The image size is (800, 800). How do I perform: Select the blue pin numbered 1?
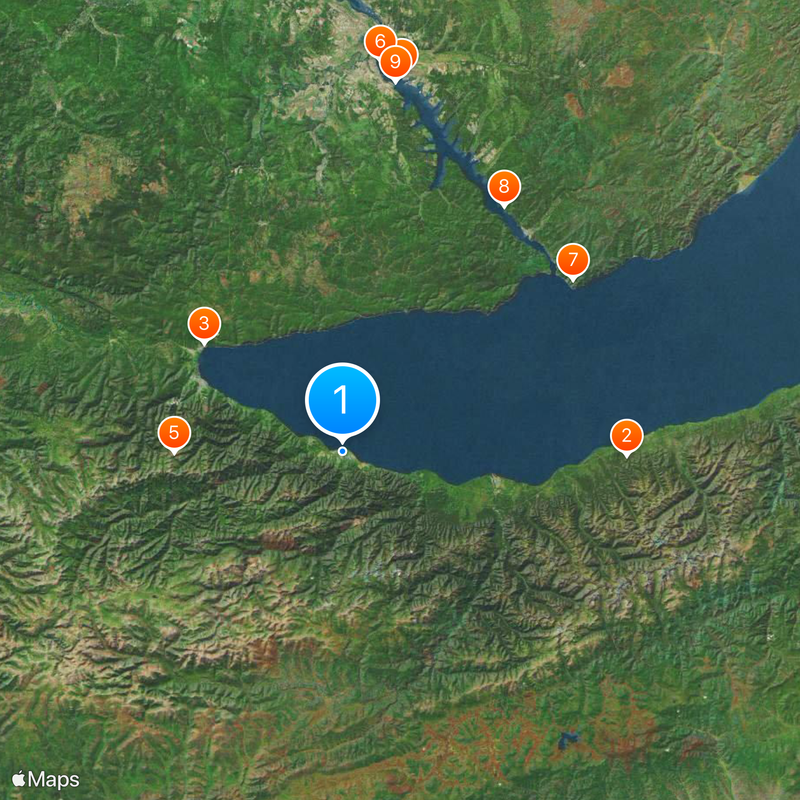[342, 400]
